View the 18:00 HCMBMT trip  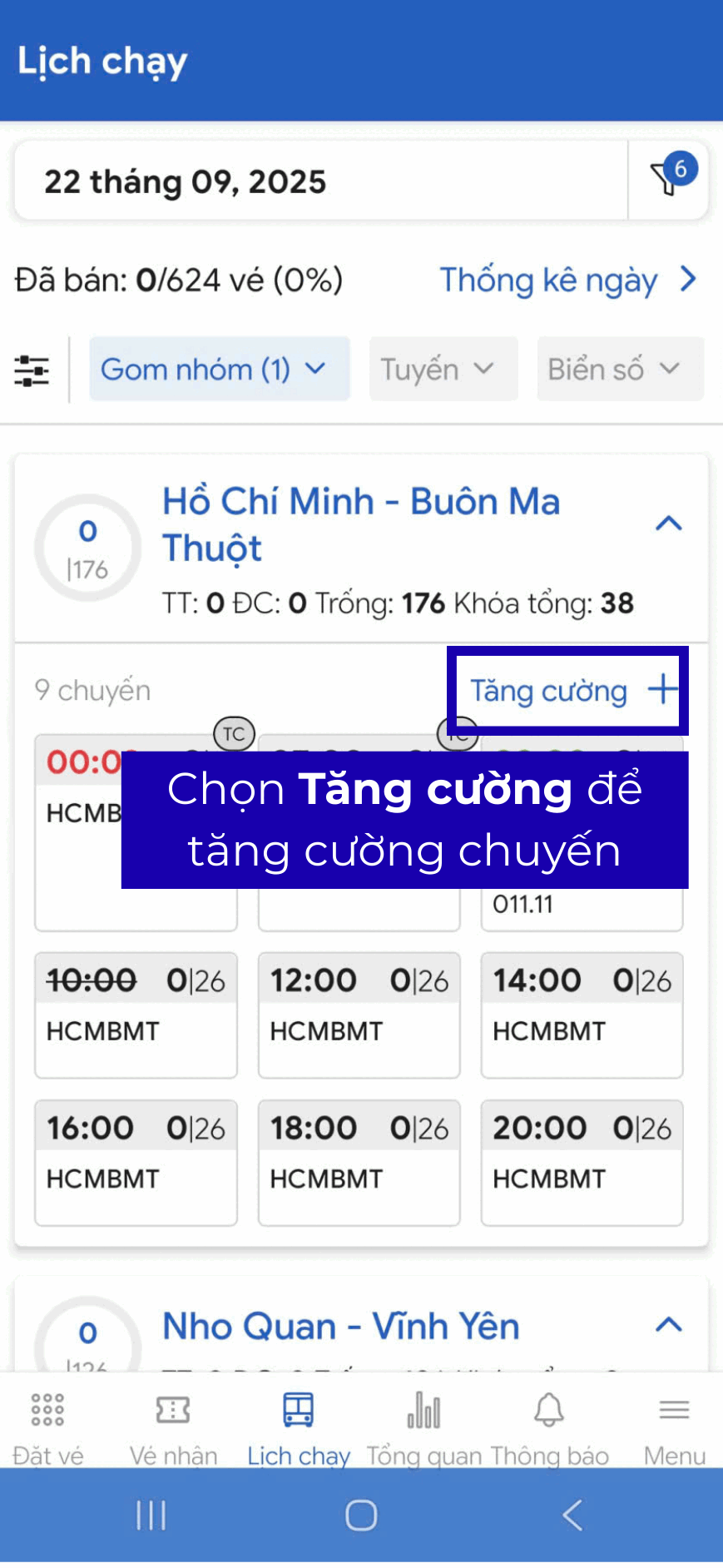(359, 1163)
